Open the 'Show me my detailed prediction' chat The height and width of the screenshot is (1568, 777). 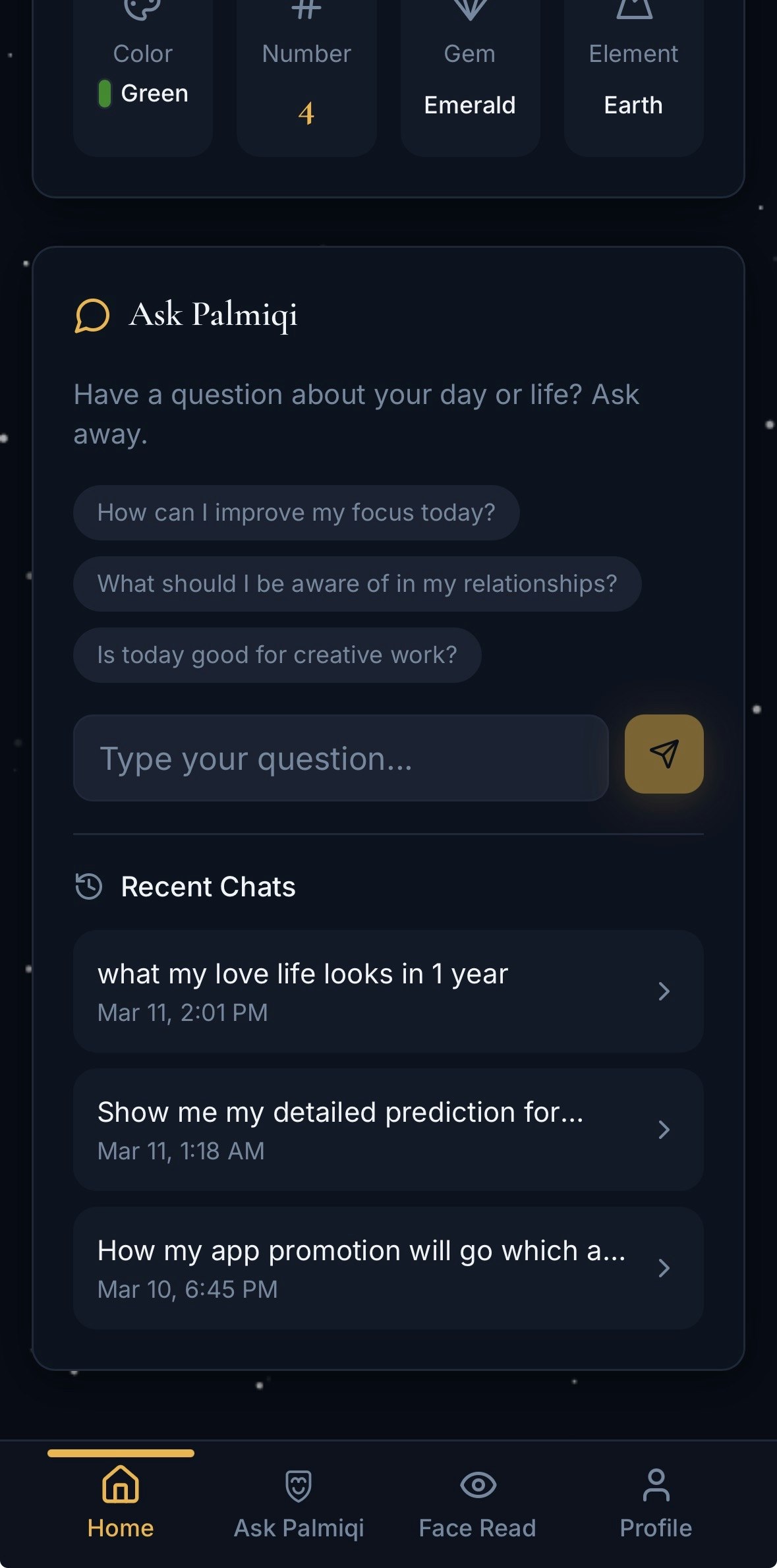(388, 1130)
